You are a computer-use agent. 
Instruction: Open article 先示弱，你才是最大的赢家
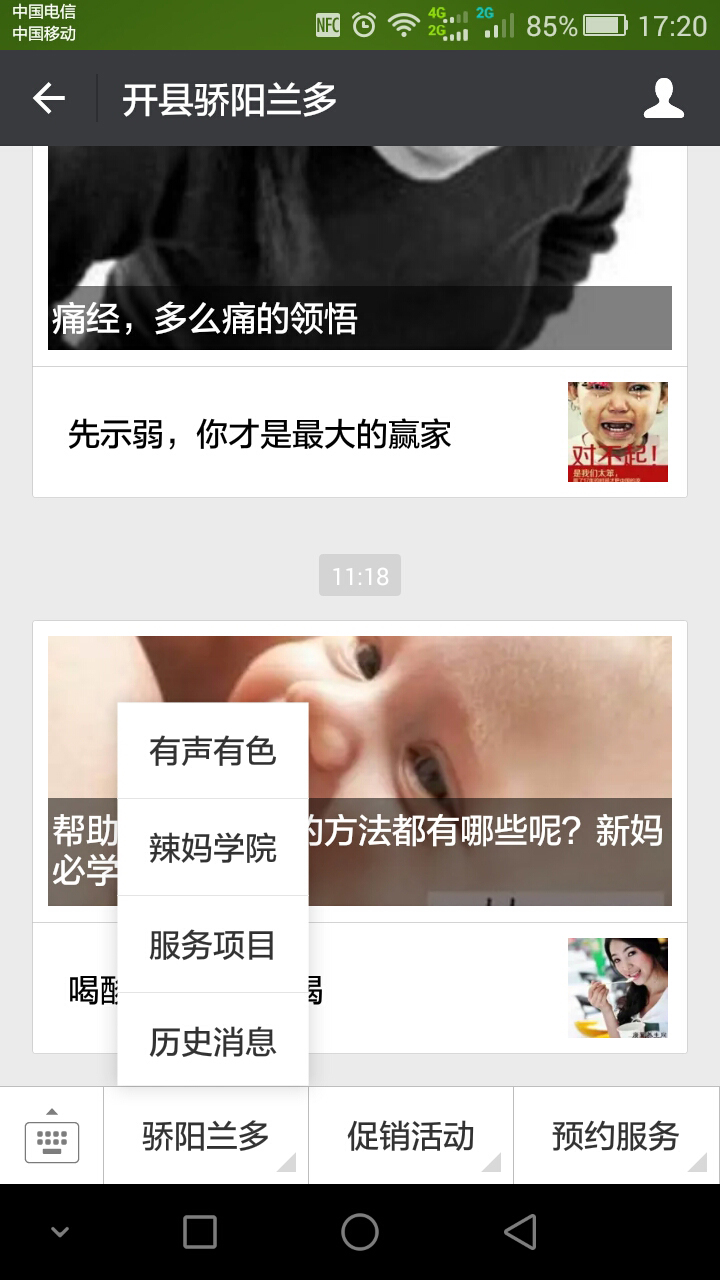coord(360,433)
